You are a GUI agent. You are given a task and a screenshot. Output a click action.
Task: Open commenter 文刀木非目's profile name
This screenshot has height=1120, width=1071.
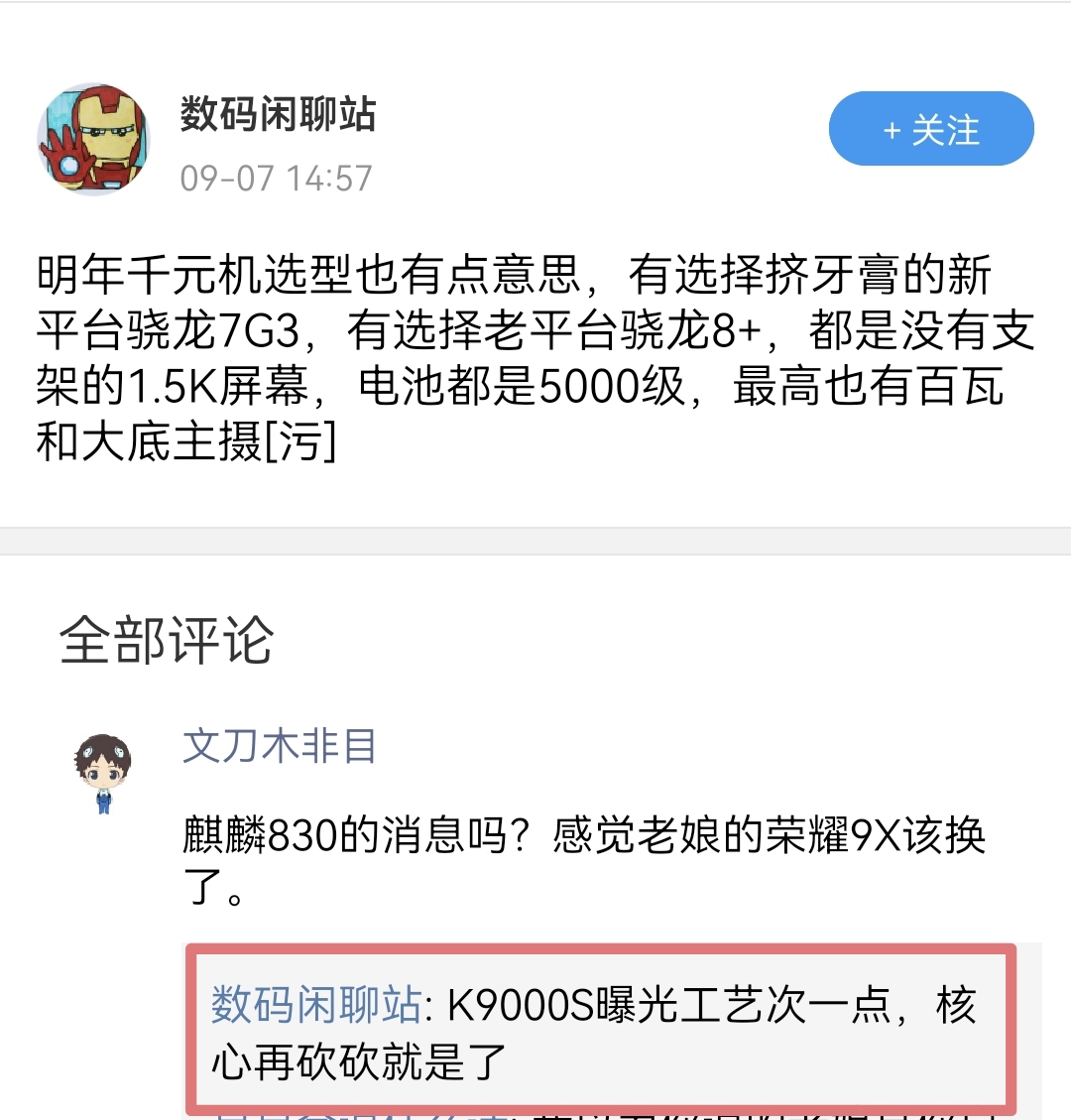pos(280,746)
